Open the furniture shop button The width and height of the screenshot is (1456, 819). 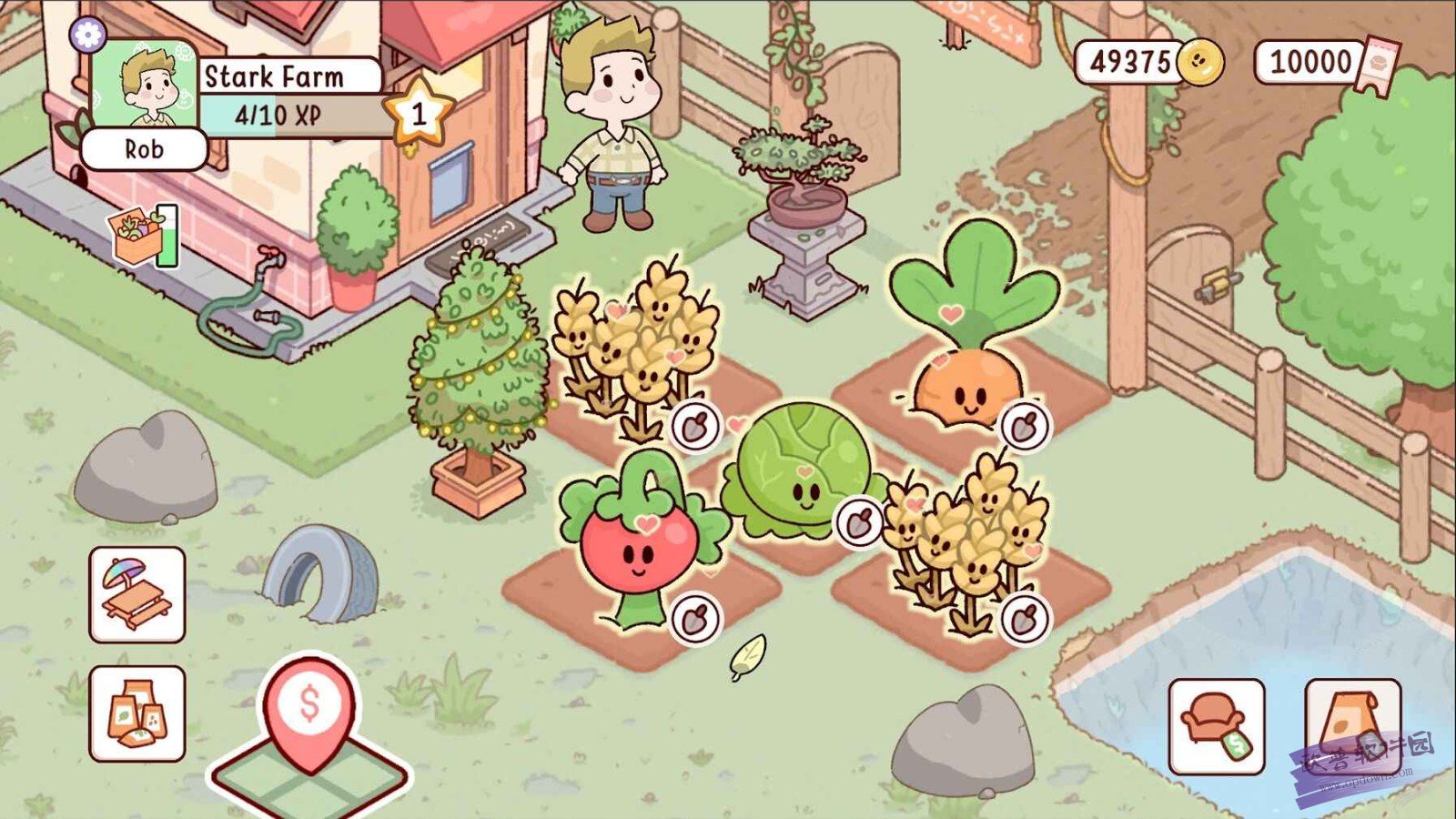coord(1217,726)
